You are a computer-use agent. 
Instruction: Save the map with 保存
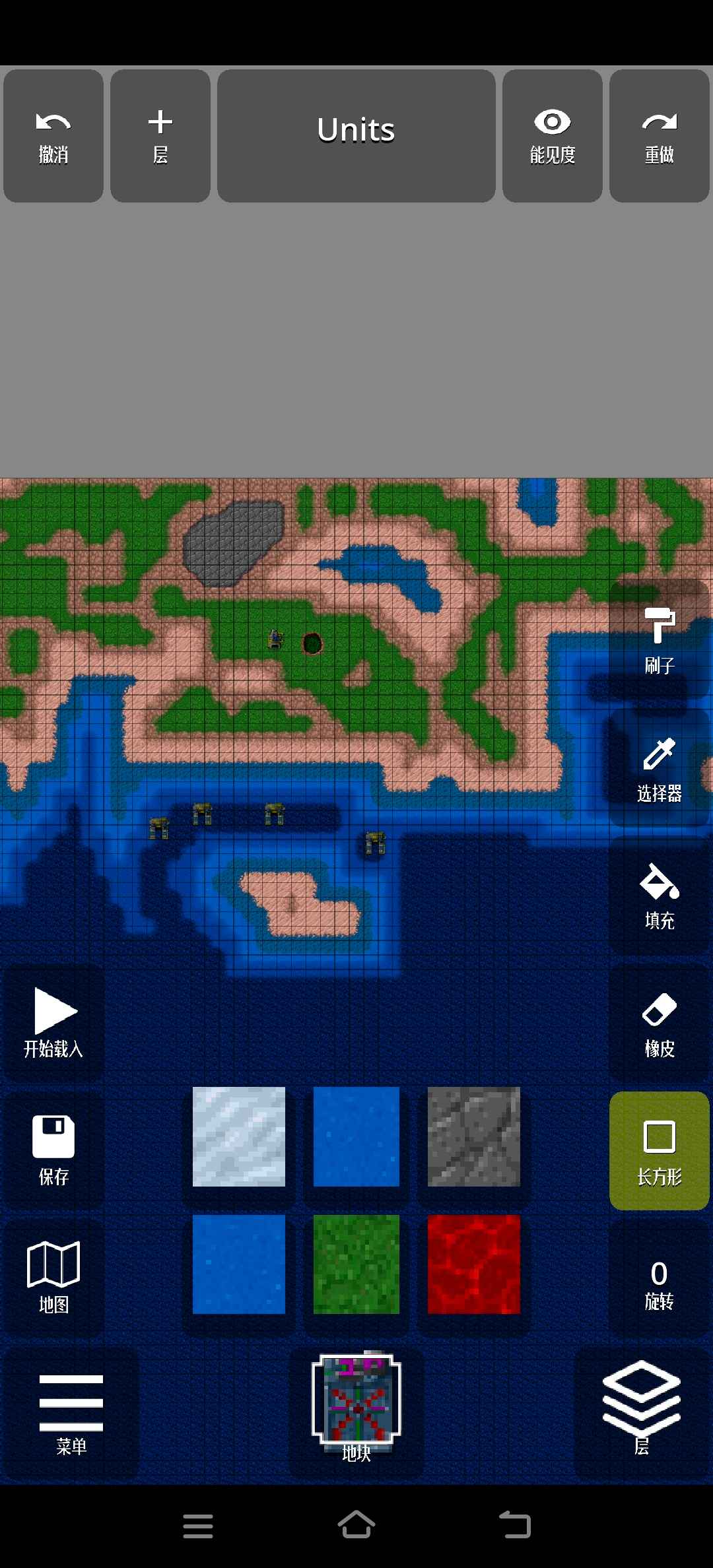click(53, 1151)
